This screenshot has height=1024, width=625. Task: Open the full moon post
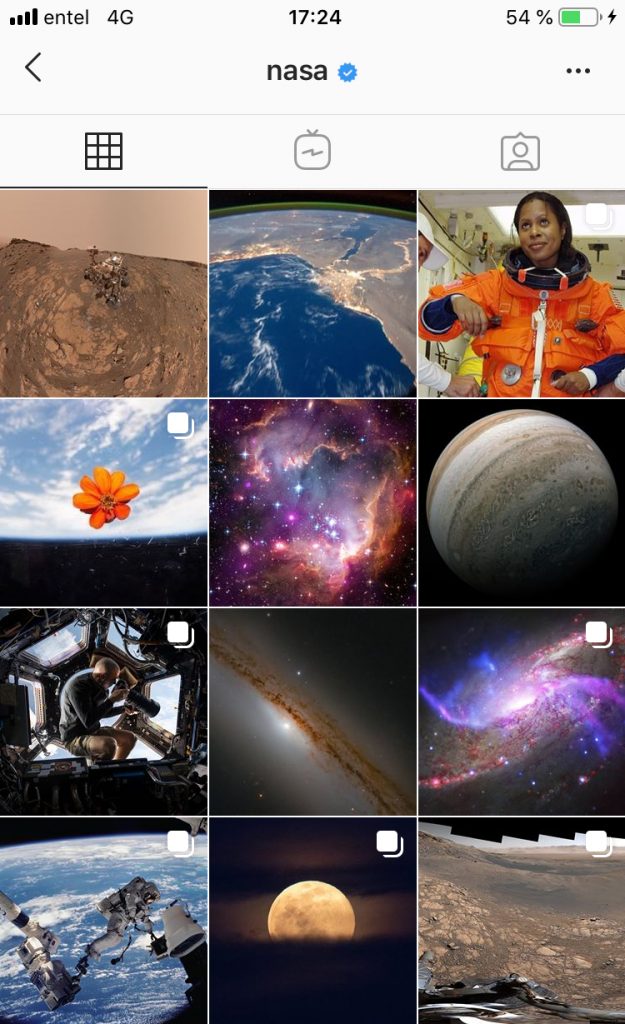click(312, 920)
